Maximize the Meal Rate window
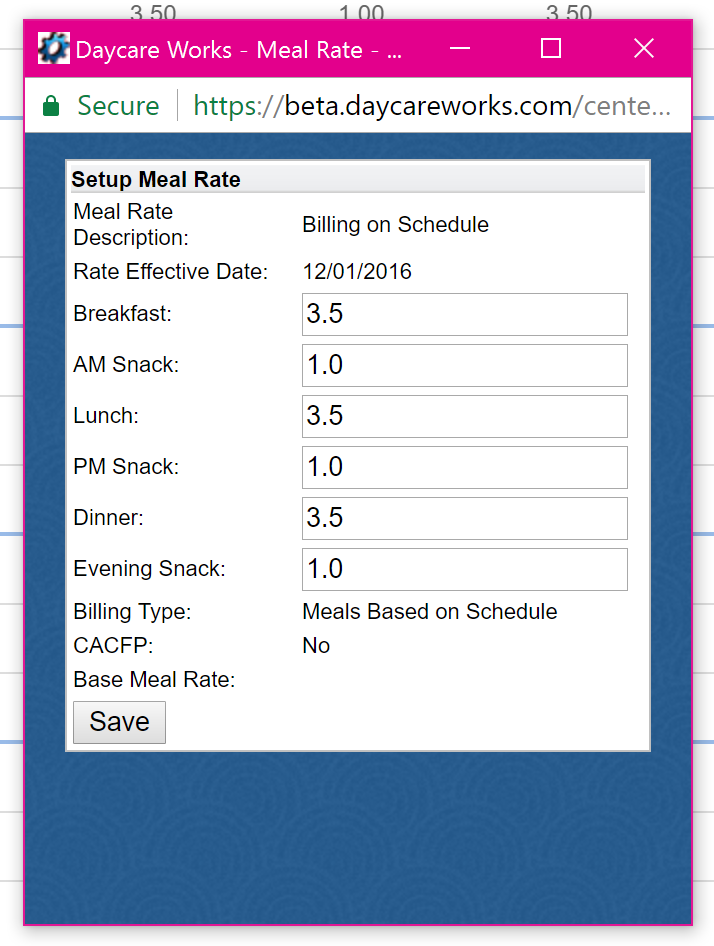 coord(551,49)
